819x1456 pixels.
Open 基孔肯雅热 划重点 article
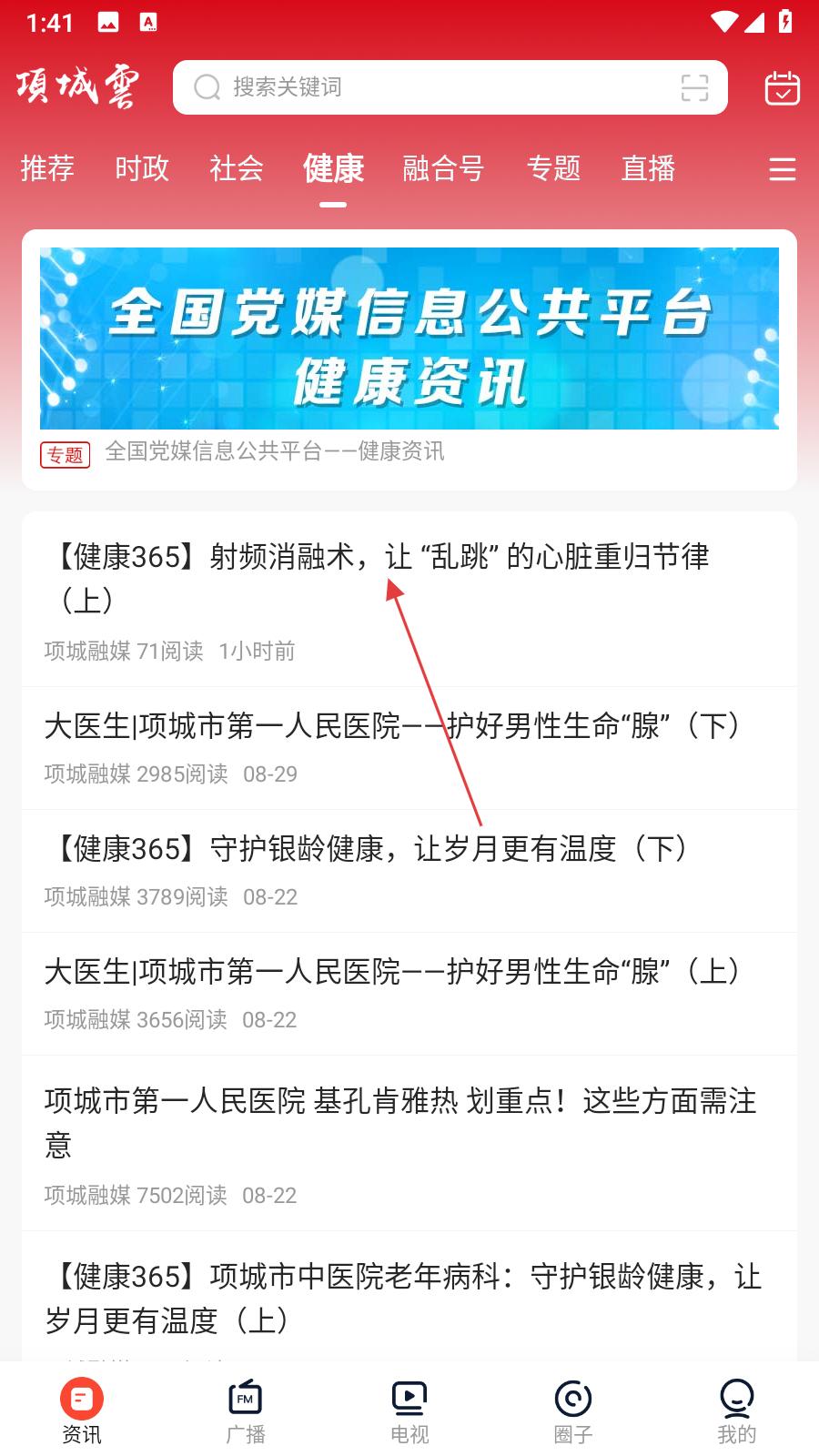400,1121
